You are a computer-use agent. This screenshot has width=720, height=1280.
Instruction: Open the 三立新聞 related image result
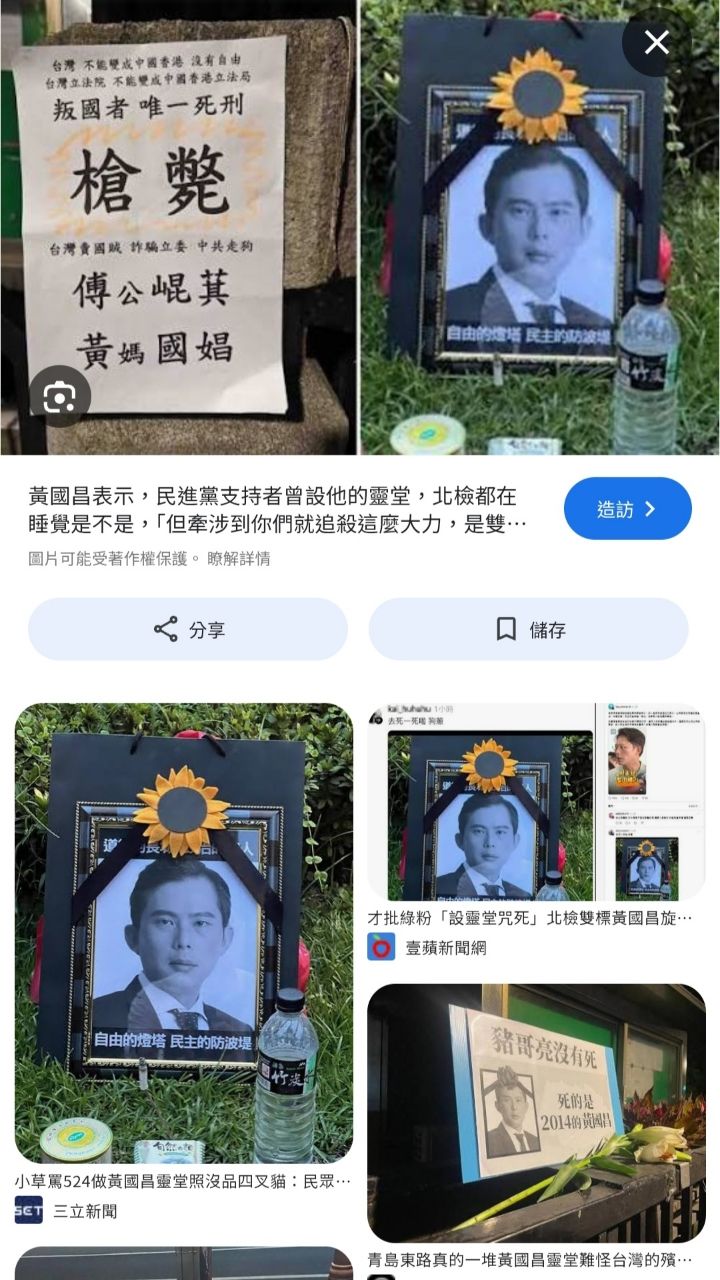click(x=183, y=932)
